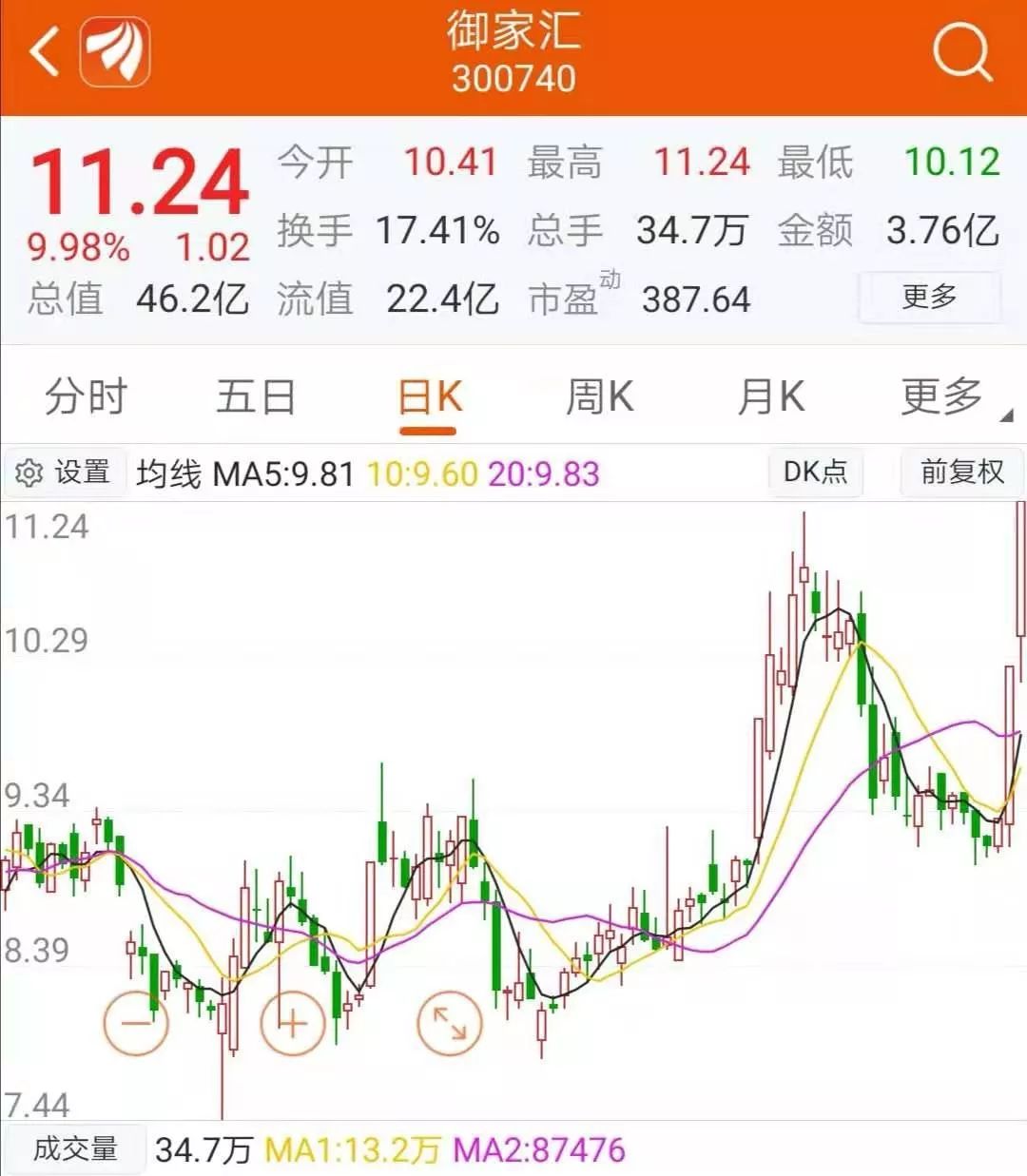
Task: Zoom out the K-line chart
Action: coord(136,1023)
